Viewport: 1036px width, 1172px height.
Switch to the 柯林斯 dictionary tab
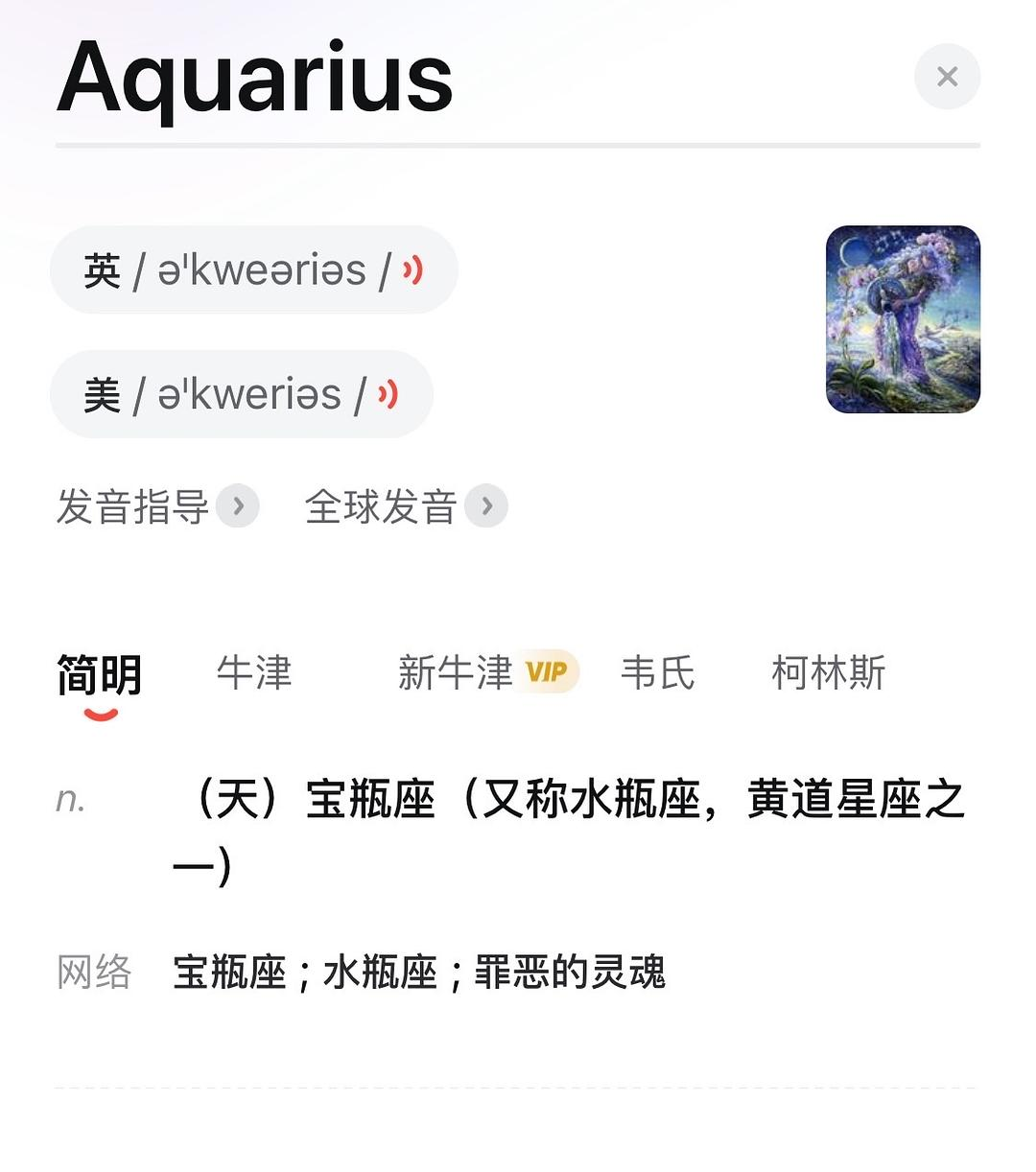[x=829, y=673]
